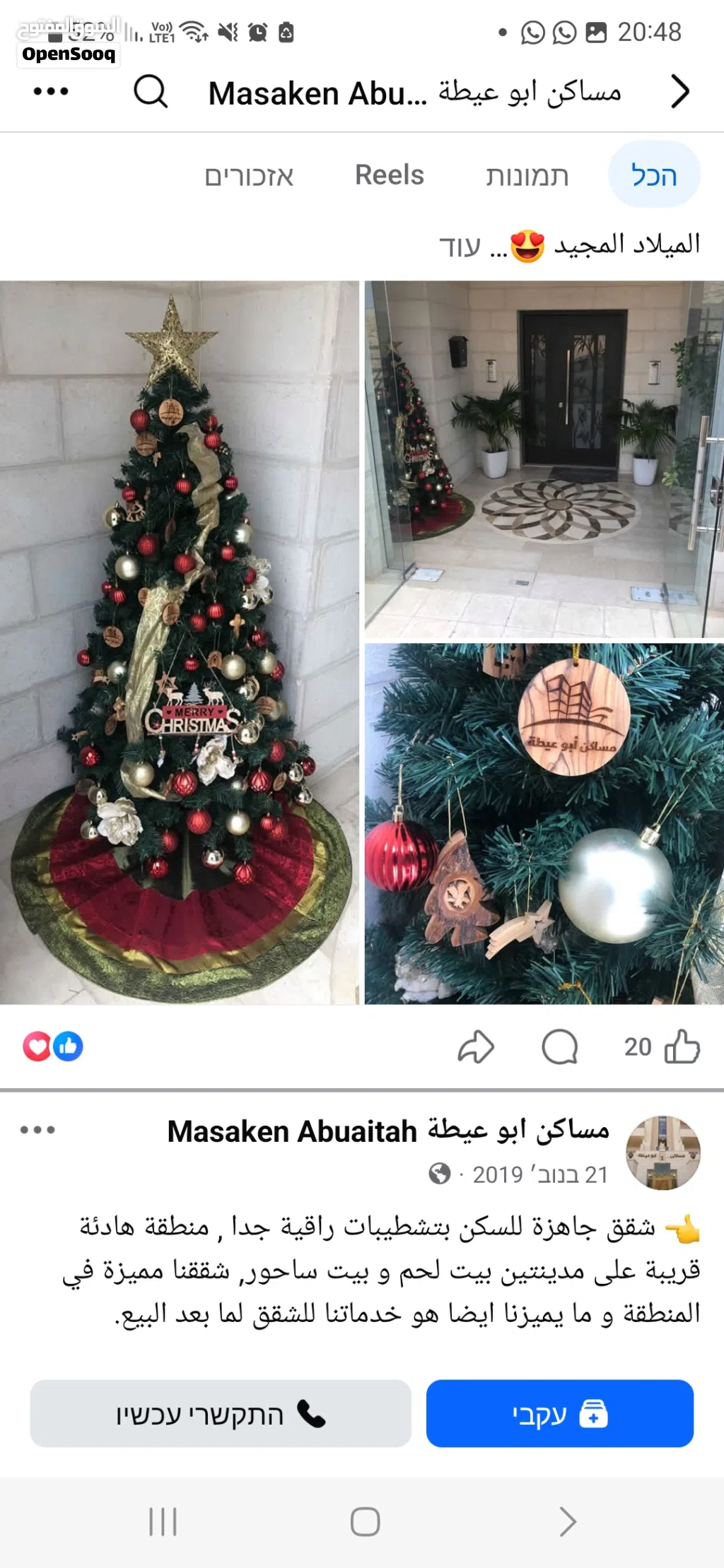Open the page overflow menu in header
Image resolution: width=724 pixels, height=1568 pixels.
(x=51, y=91)
